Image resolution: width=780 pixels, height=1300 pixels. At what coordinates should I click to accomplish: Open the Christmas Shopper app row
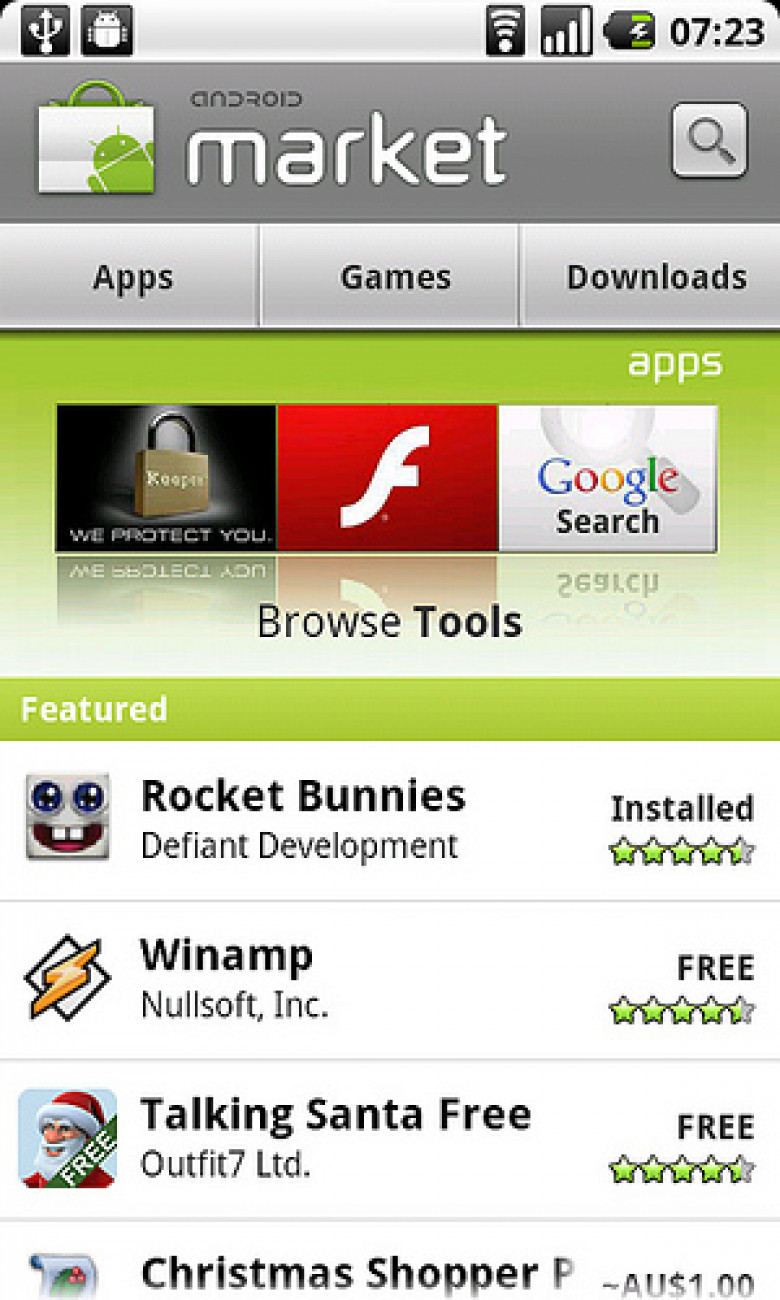tap(390, 1260)
